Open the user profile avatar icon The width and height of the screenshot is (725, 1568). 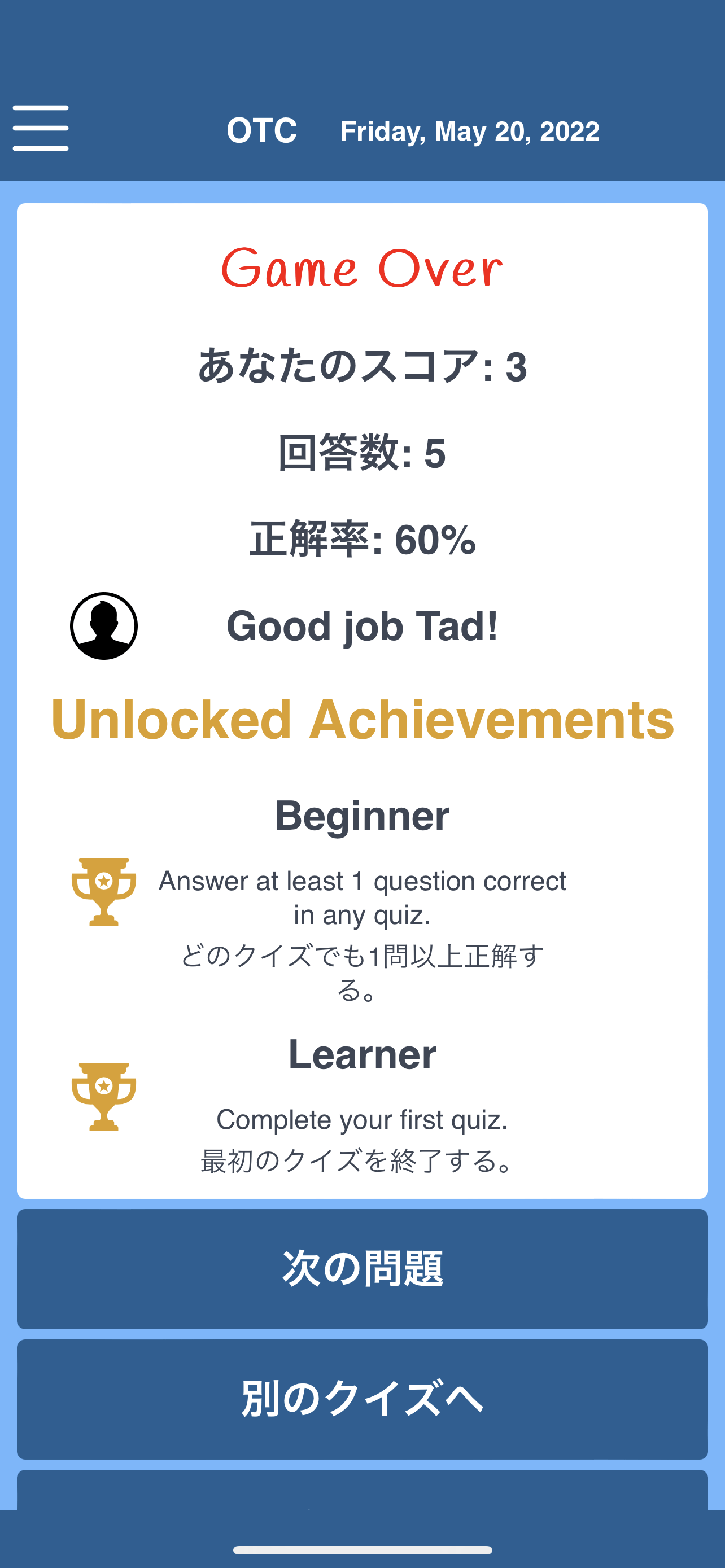tap(103, 626)
